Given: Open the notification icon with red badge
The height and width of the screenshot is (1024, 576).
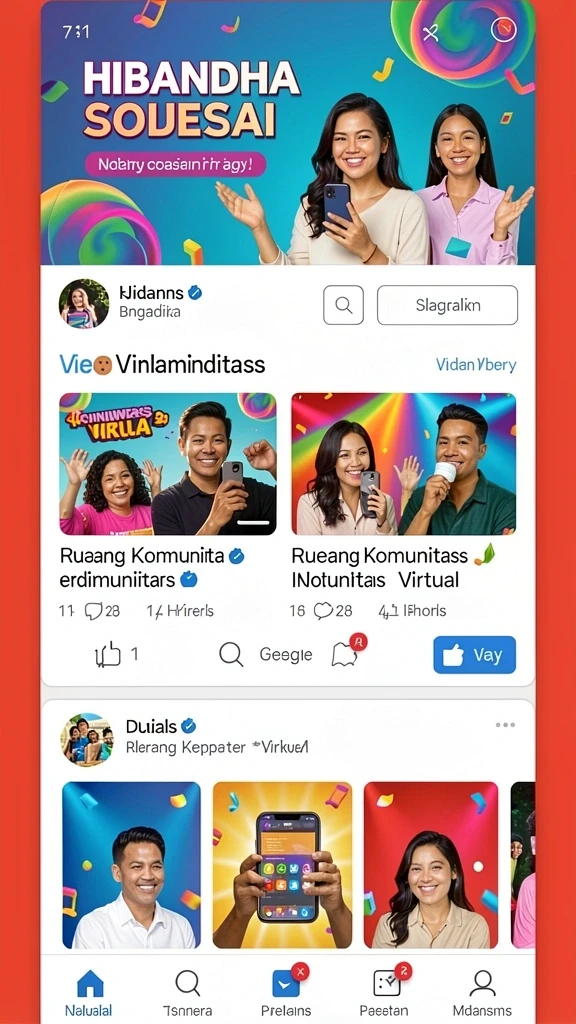Looking at the screenshot, I should pyautogui.click(x=347, y=652).
